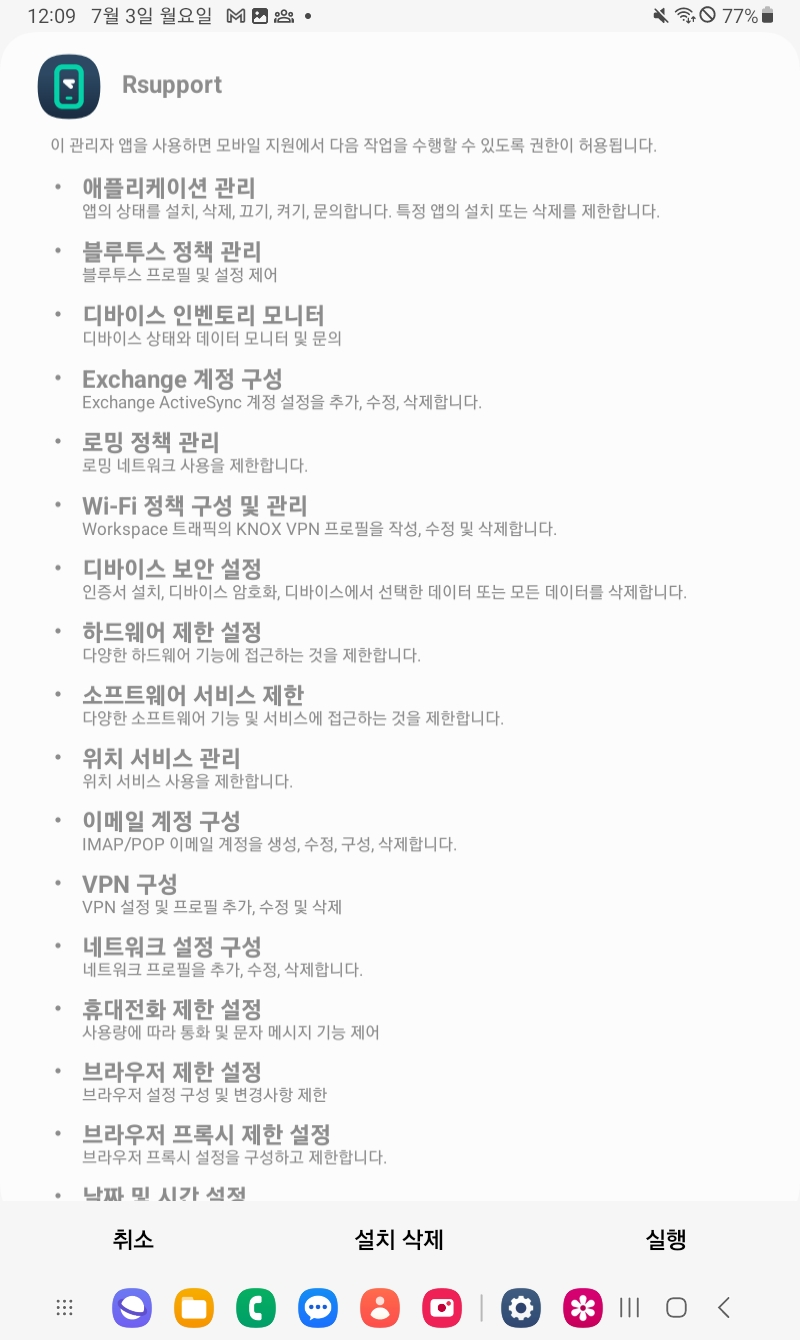
Task: Navigate back with the system arrow
Action: pos(724,1307)
